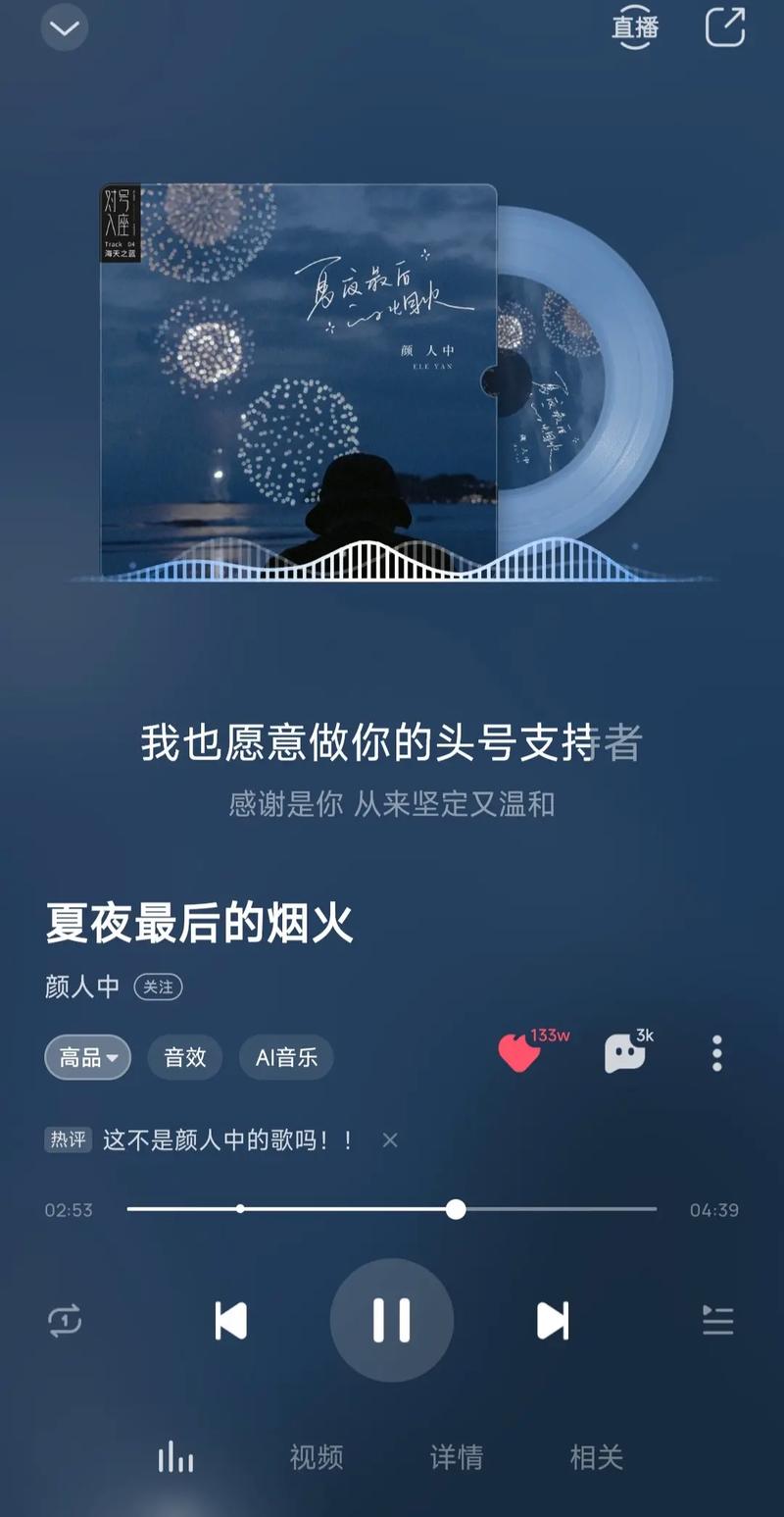This screenshot has height=1517, width=784.
Task: Open the 高品 audio quality dropdown
Action: (x=87, y=1057)
